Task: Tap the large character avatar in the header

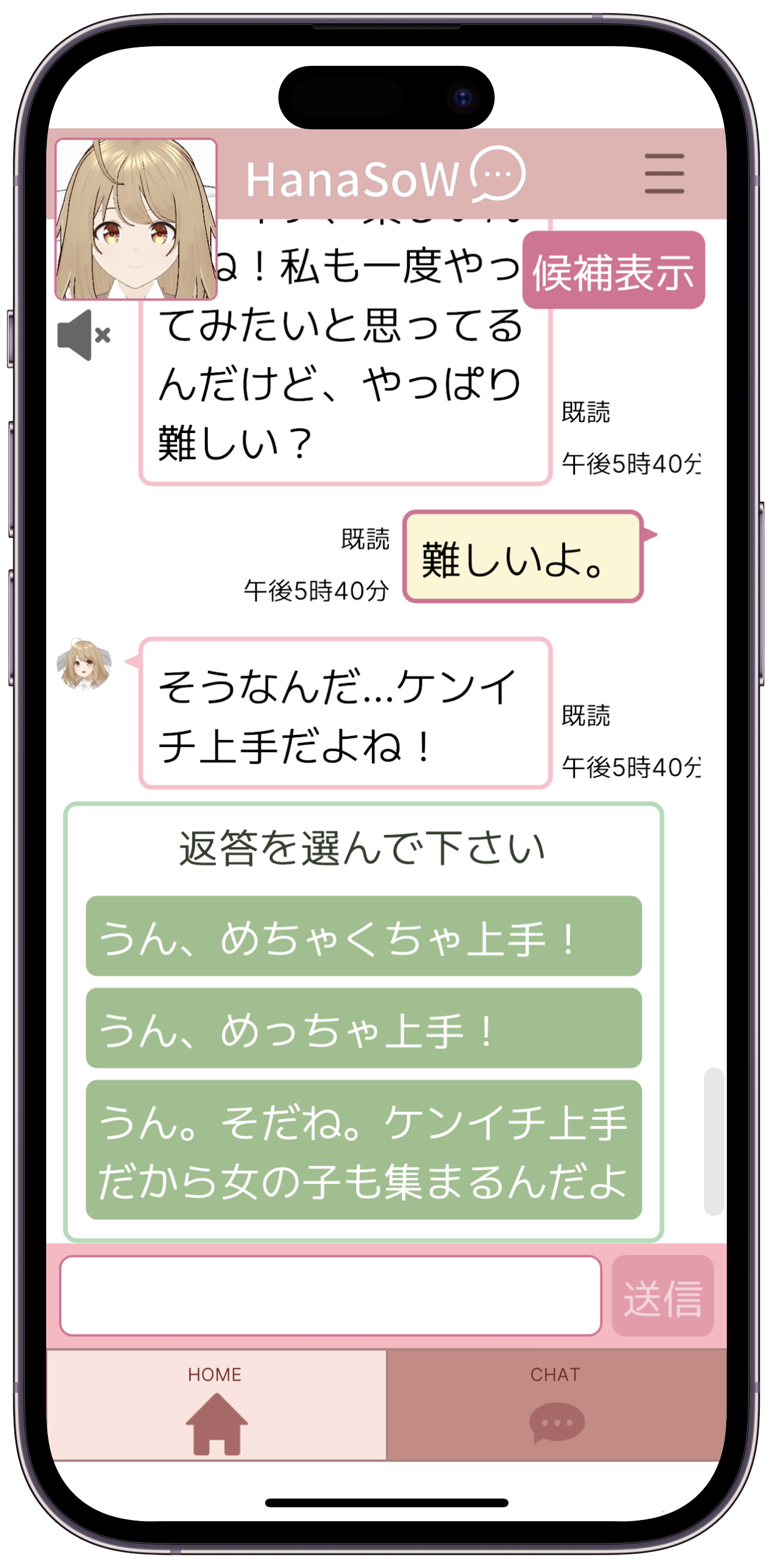Action: (136, 219)
